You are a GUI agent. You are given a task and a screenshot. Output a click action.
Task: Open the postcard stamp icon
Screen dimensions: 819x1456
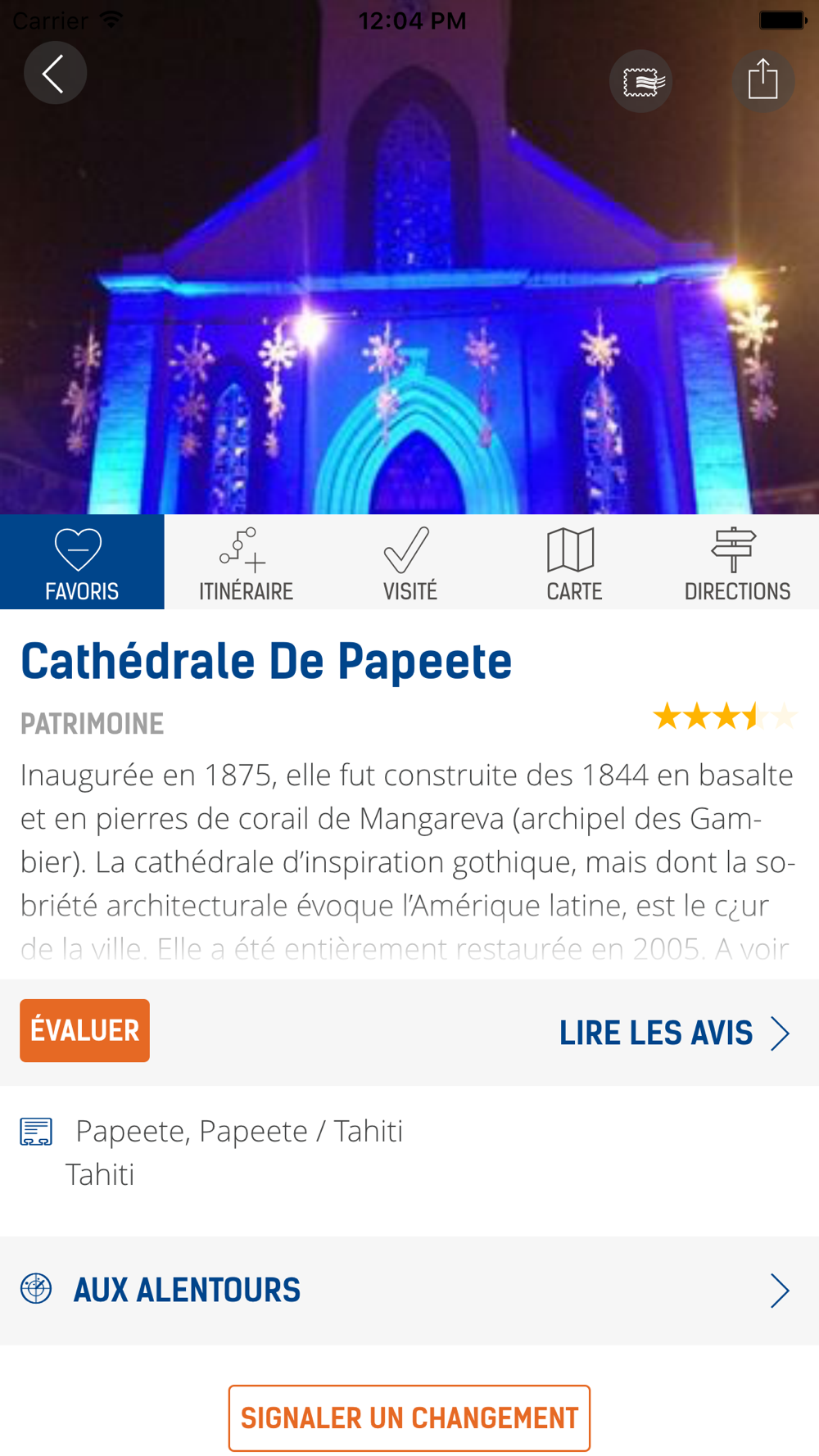tap(641, 81)
